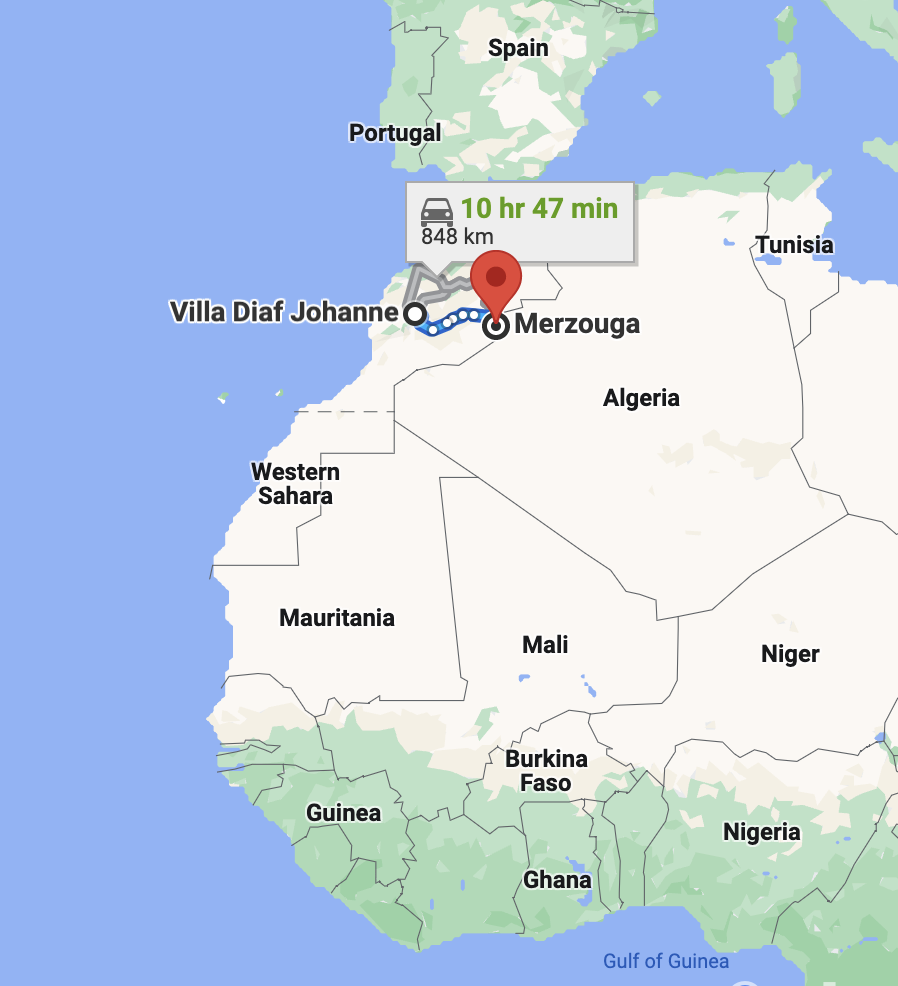
Task: Select the red Merzouga destination pin
Action: (x=497, y=279)
